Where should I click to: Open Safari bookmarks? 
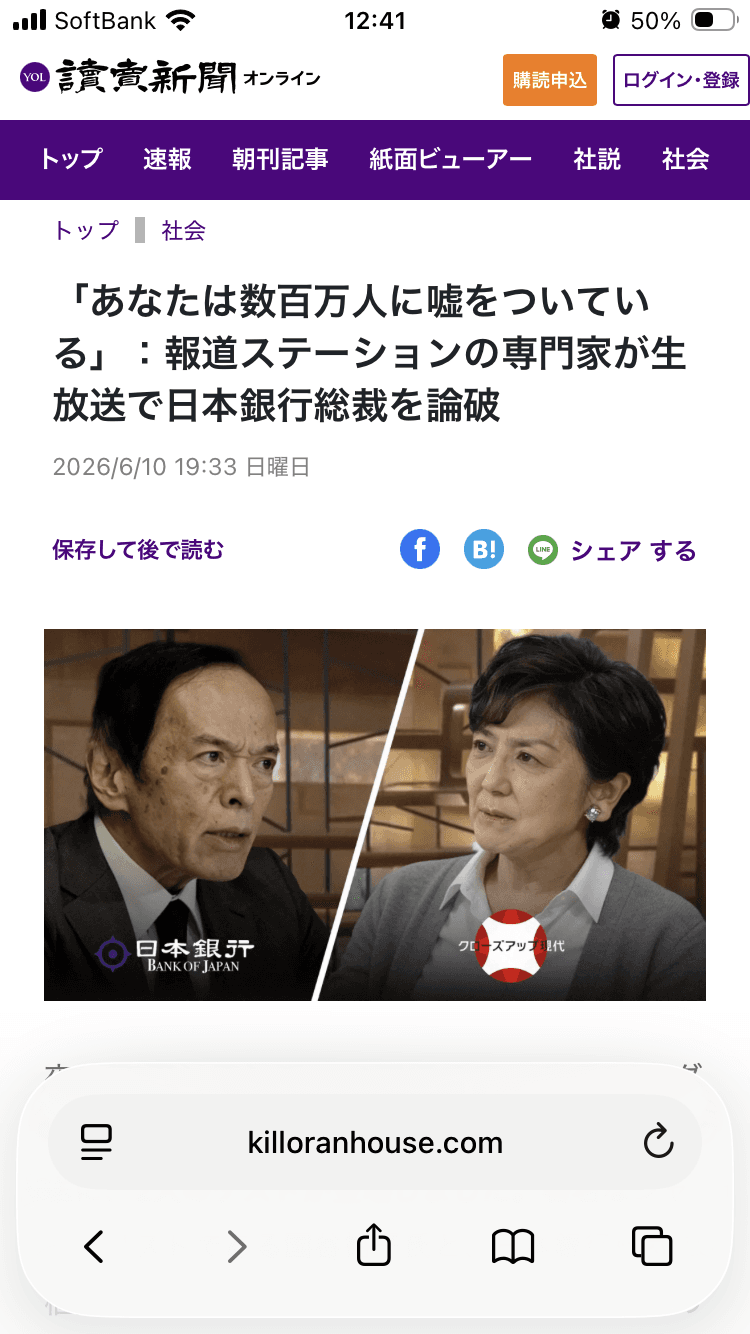click(513, 1246)
